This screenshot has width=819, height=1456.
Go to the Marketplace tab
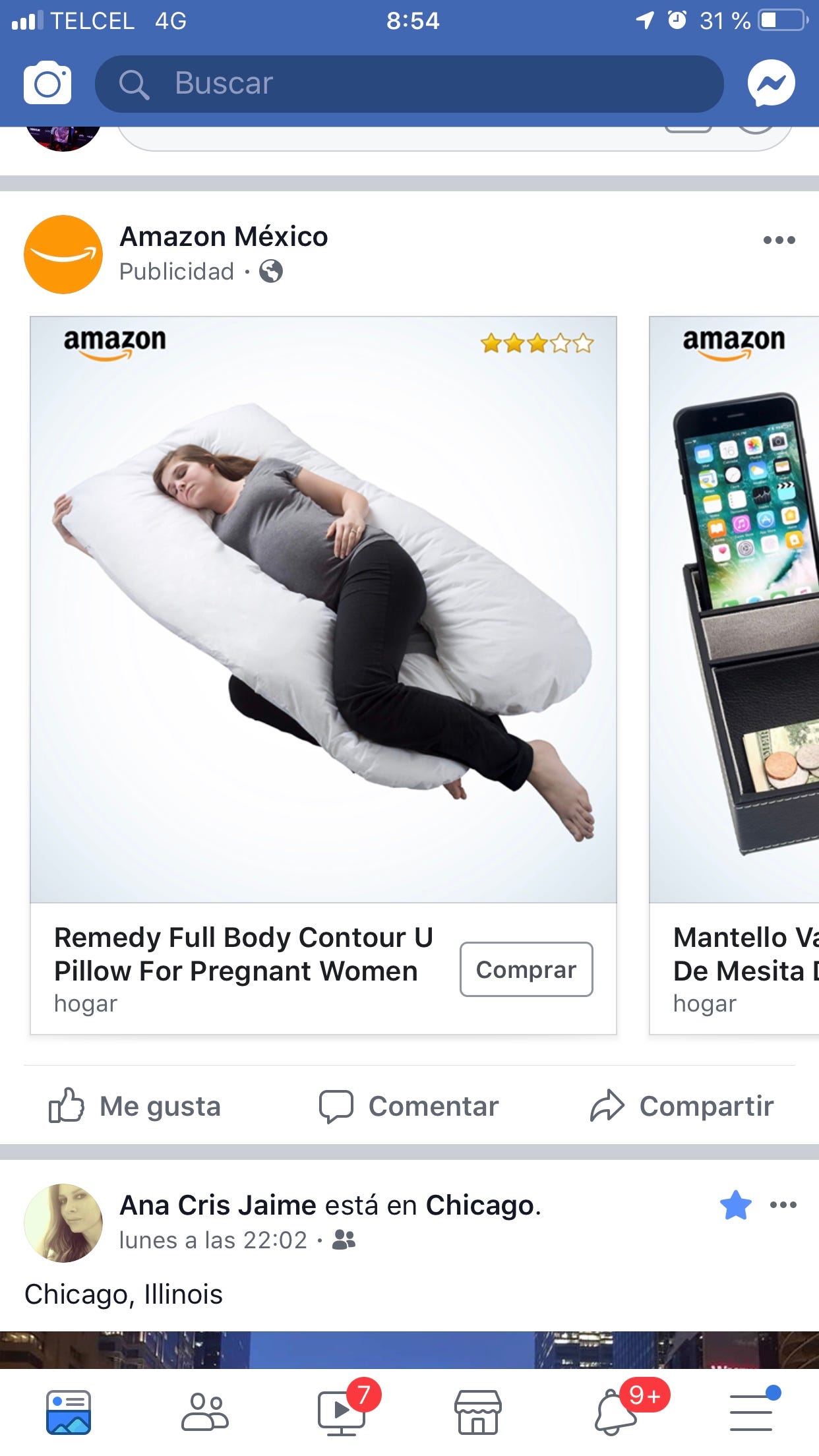pyautogui.click(x=477, y=1412)
